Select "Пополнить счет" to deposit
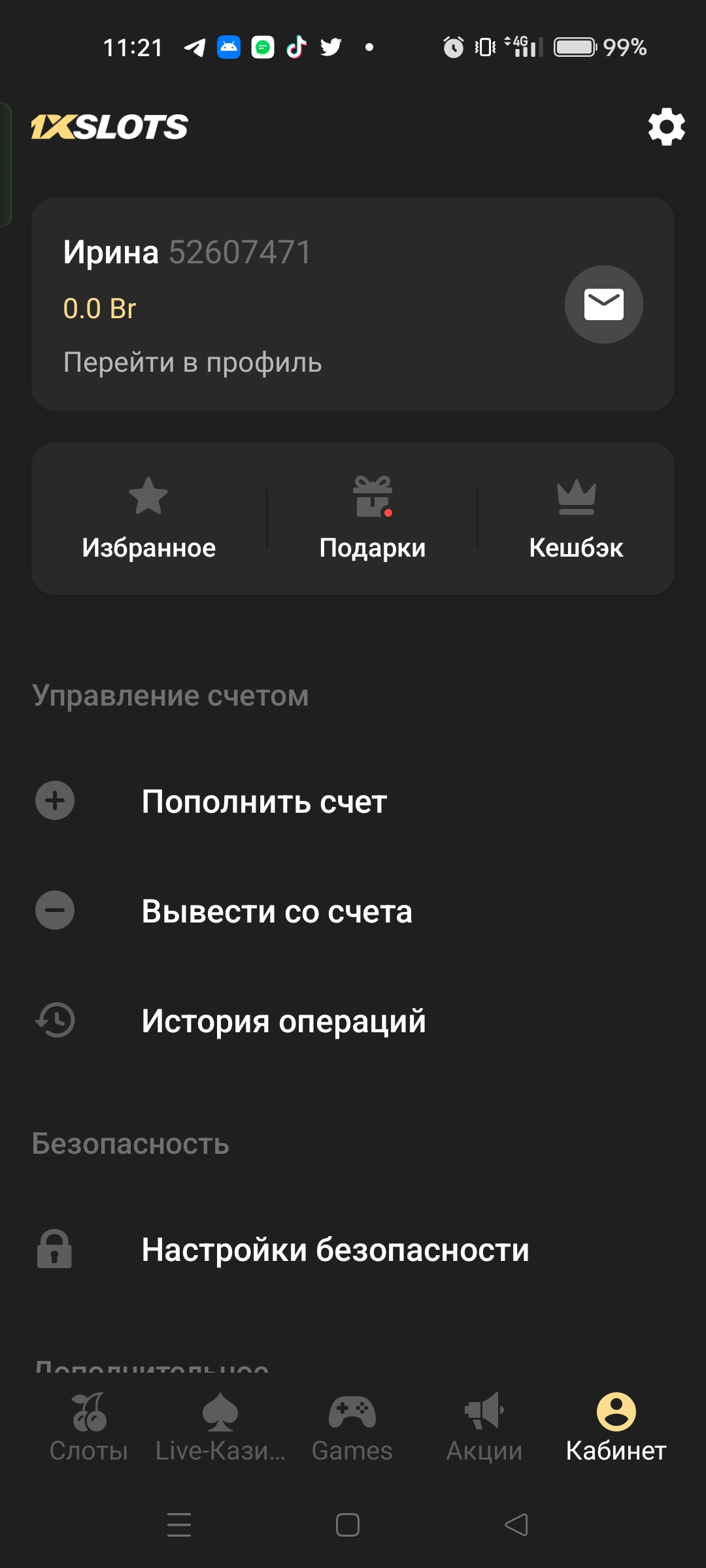Image resolution: width=706 pixels, height=1568 pixels. [264, 801]
